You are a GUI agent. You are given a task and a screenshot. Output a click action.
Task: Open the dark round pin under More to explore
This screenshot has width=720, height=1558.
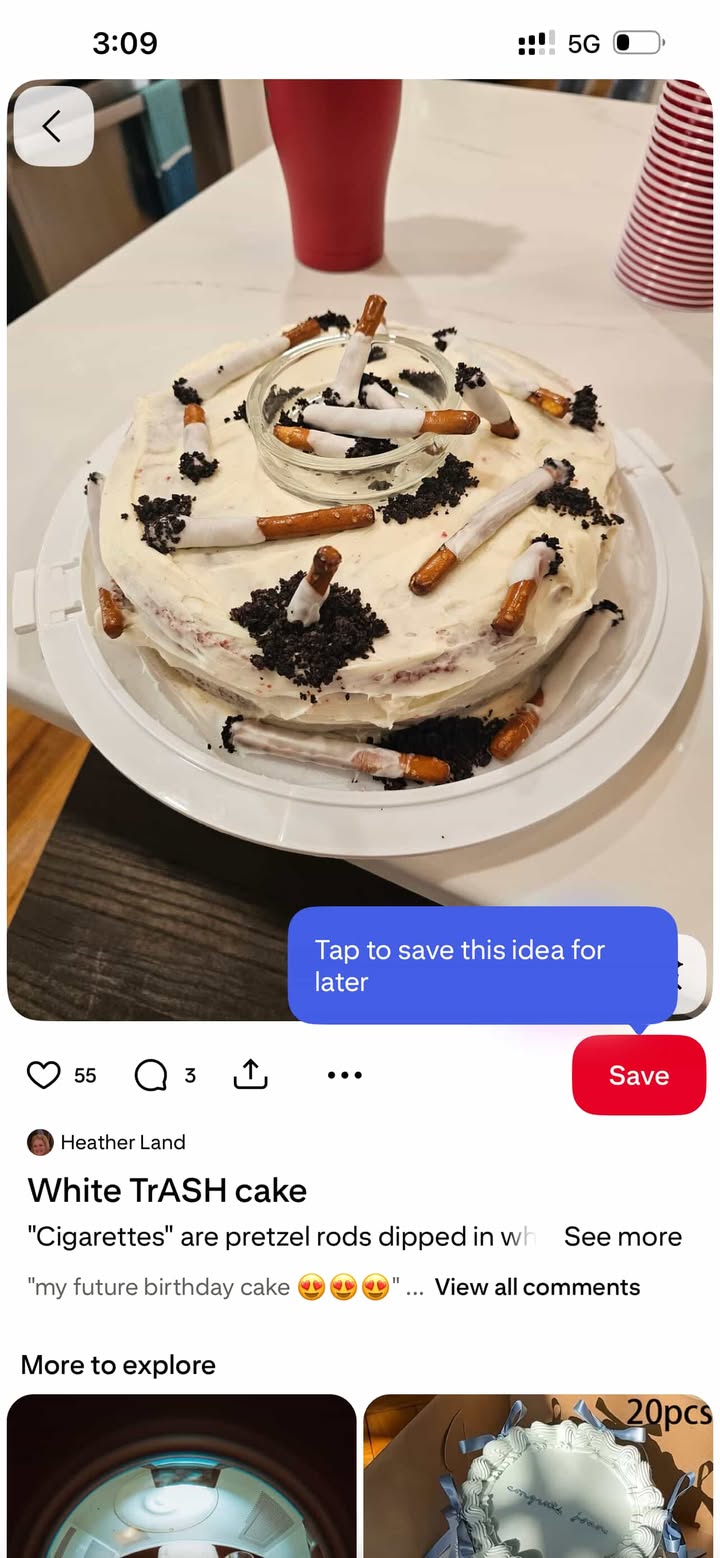click(x=182, y=1476)
